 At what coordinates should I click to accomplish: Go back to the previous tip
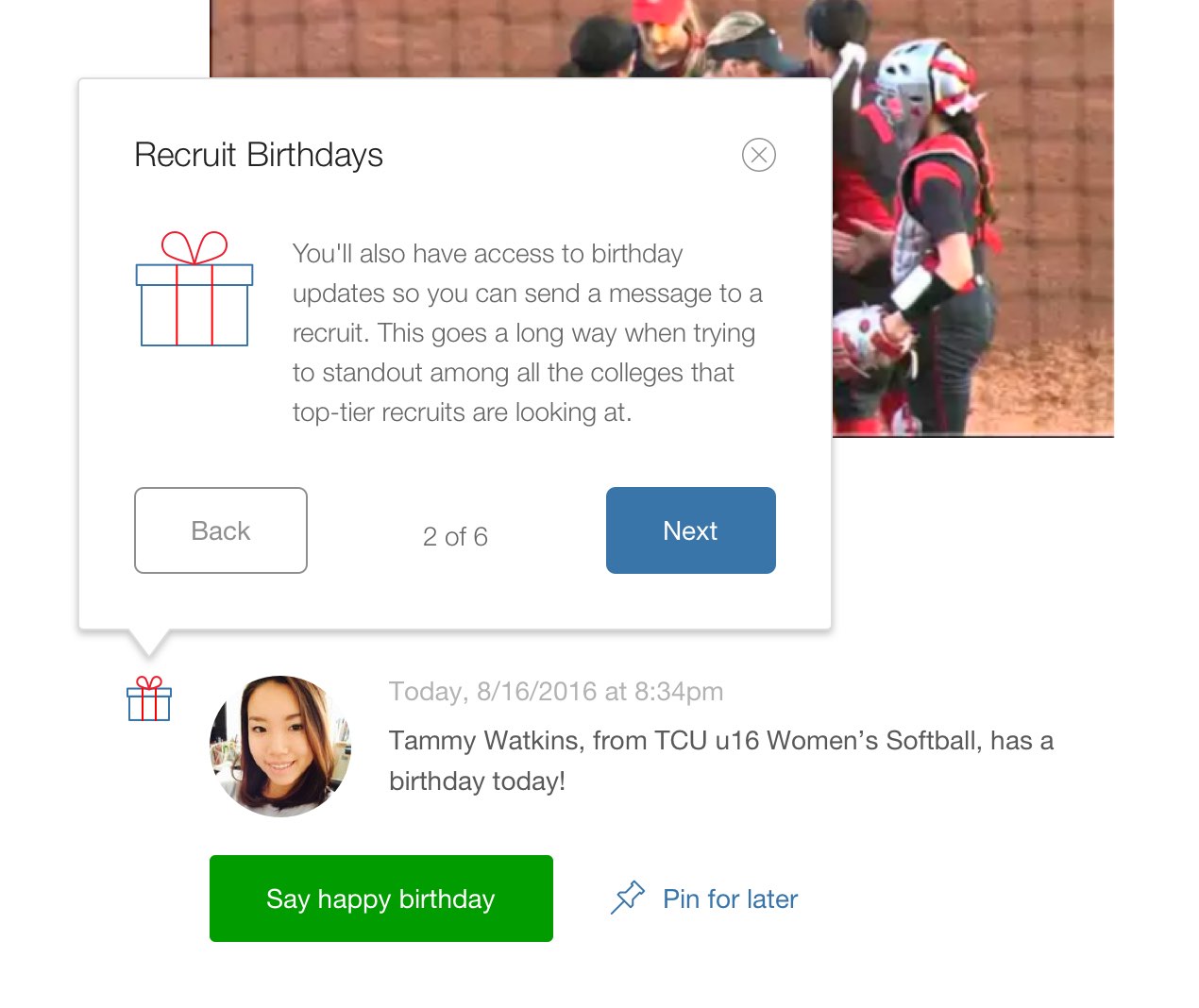221,530
